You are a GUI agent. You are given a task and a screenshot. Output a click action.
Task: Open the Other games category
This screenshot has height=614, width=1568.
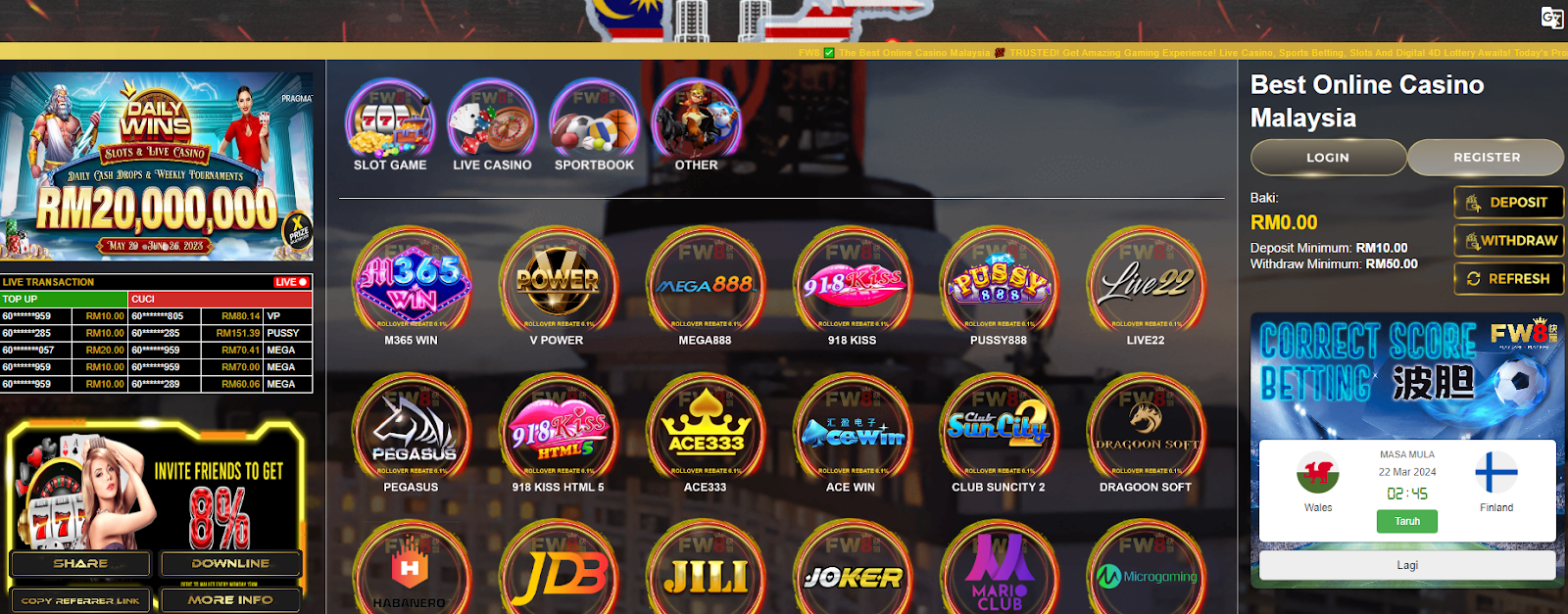696,125
